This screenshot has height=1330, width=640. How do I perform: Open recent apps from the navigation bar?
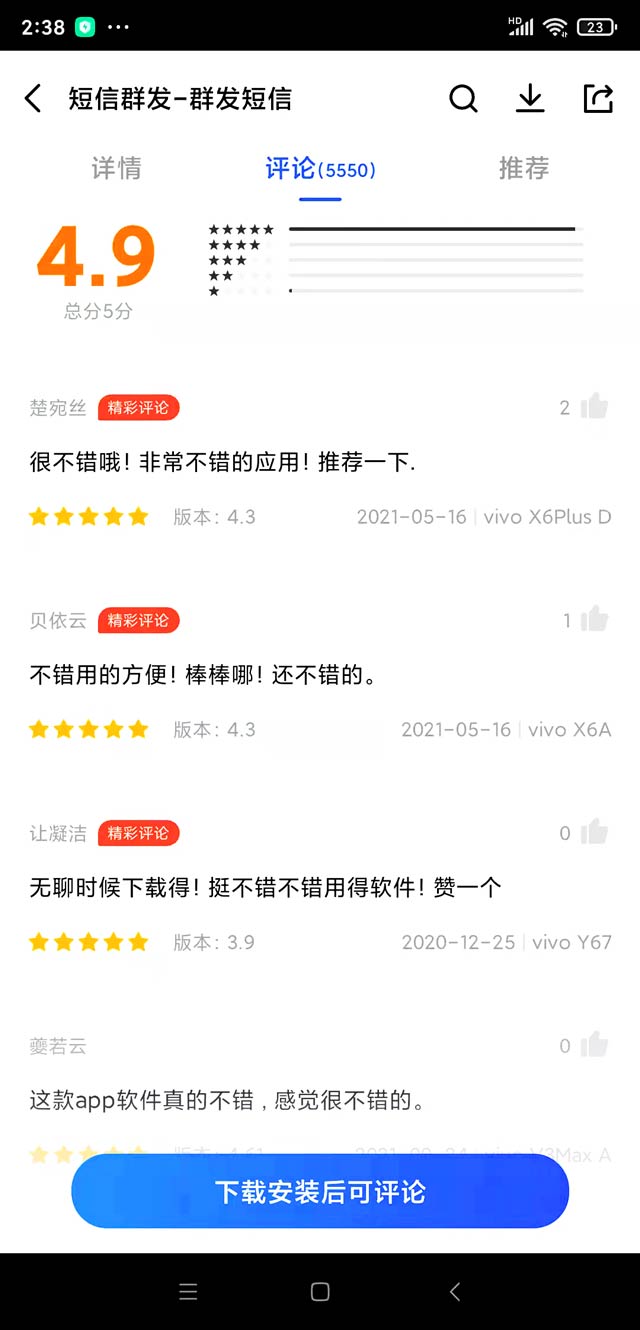188,1292
